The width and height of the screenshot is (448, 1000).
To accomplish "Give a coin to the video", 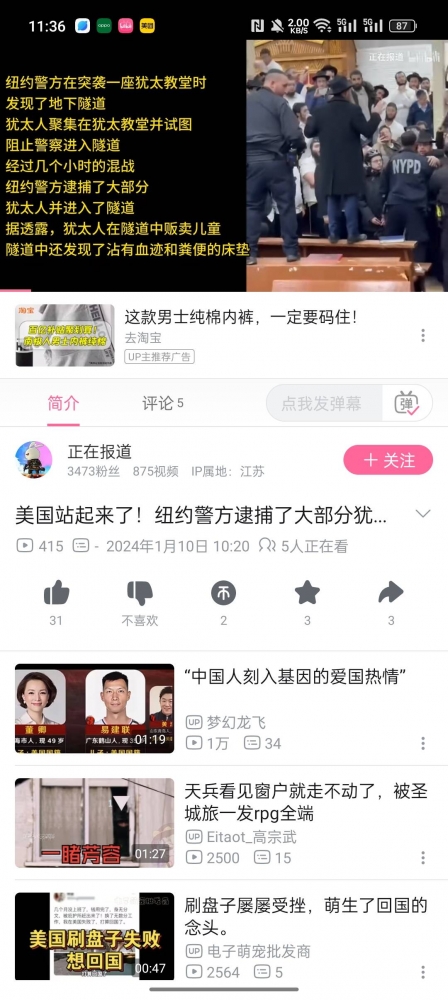I will 223,593.
